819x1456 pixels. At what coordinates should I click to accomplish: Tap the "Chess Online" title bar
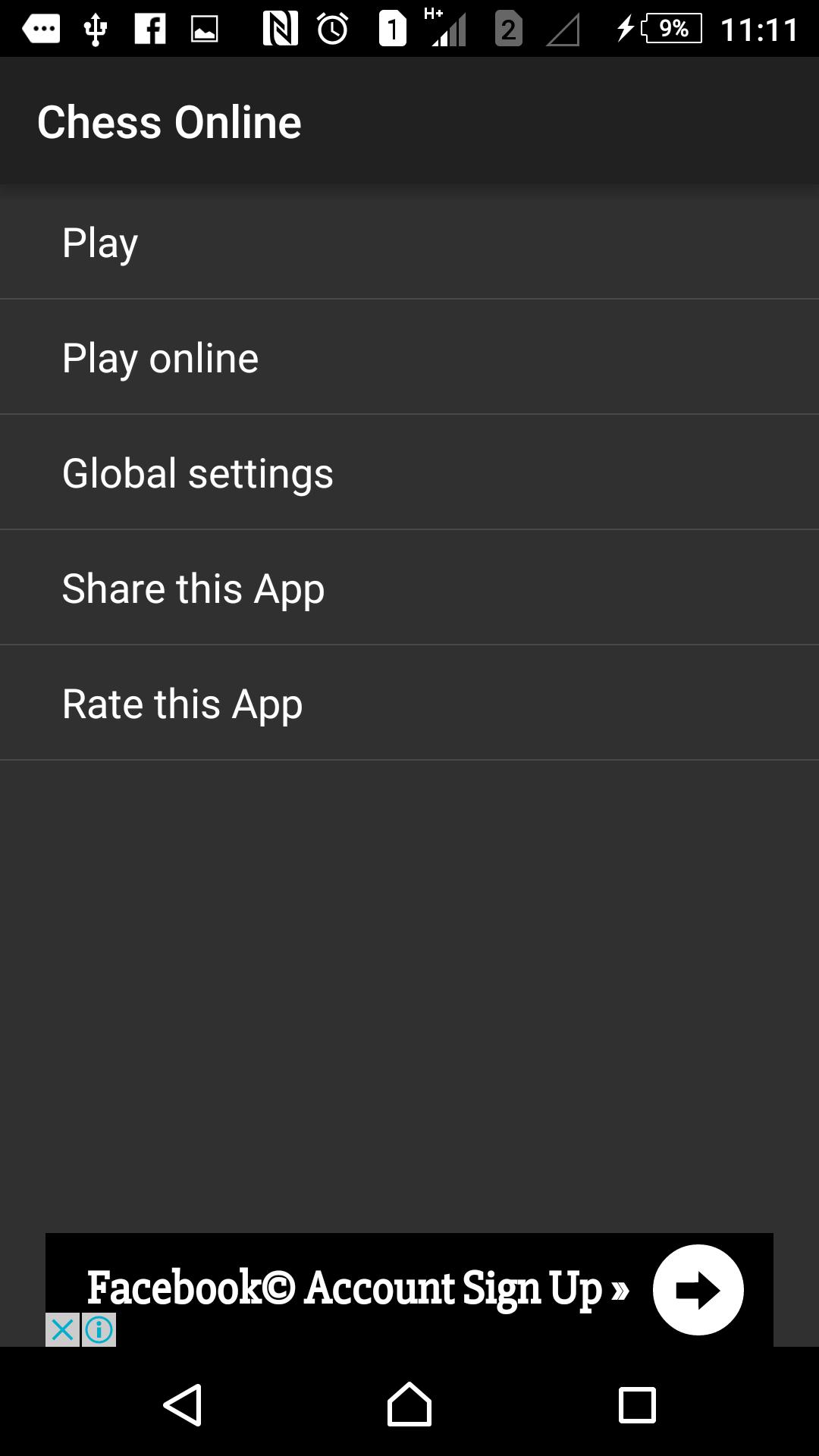(170, 120)
